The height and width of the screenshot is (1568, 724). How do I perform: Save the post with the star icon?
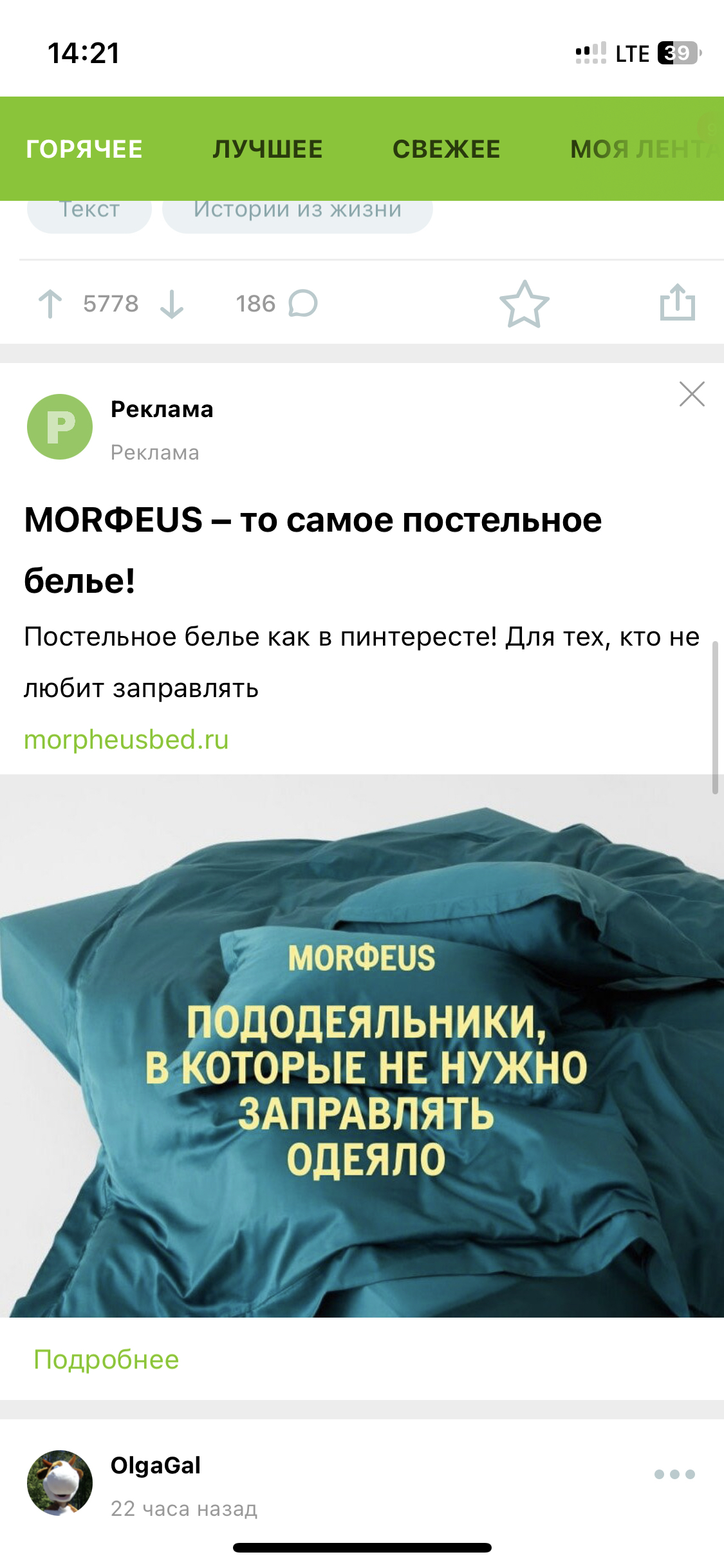point(524,304)
